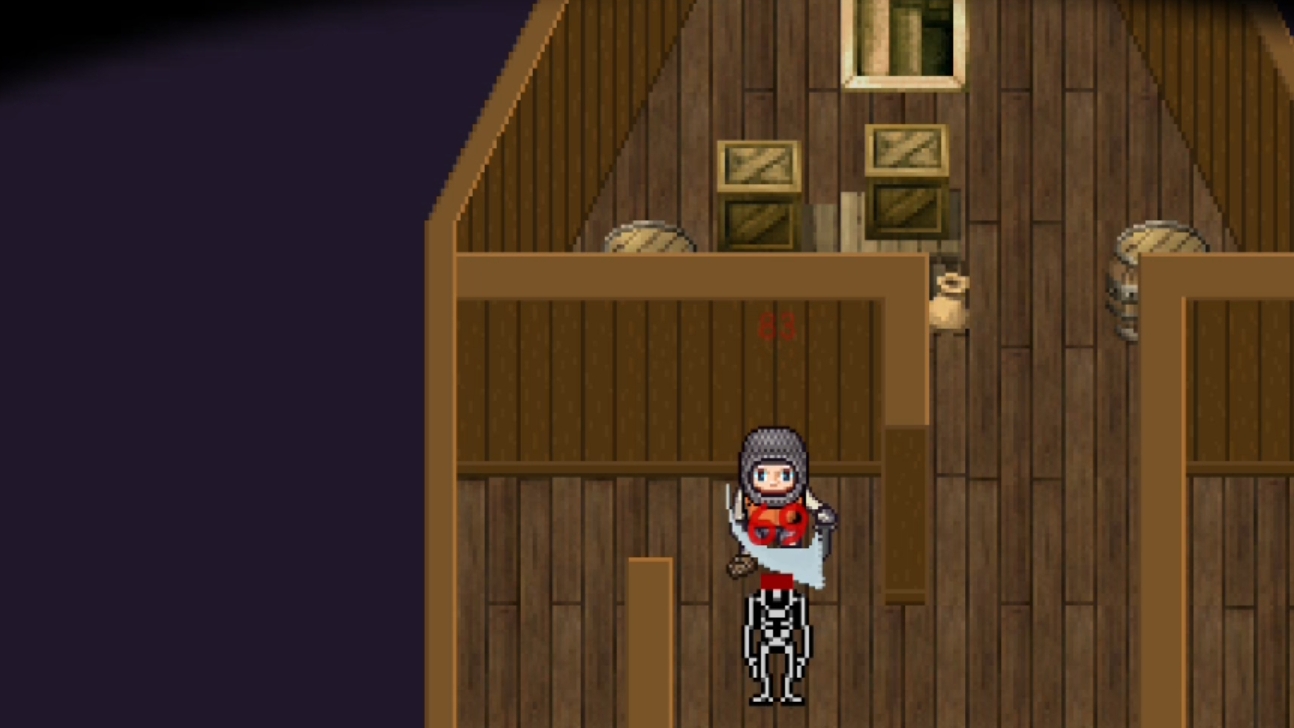Image resolution: width=1294 pixels, height=728 pixels.
Task: Attack the skeleton enemy below the player
Action: click(777, 645)
